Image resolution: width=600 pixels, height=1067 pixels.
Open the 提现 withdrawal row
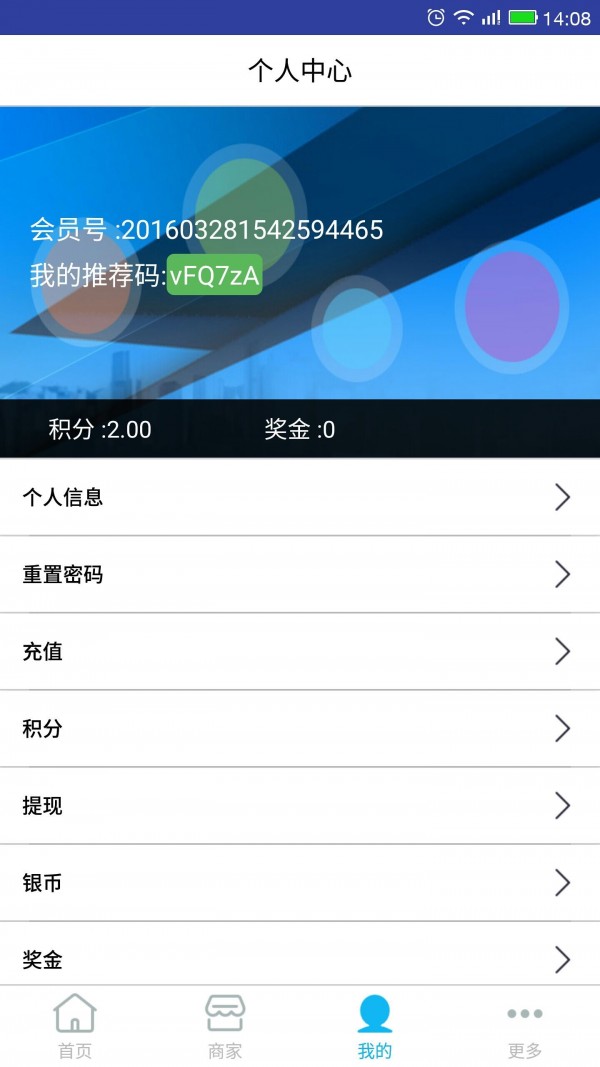coord(300,805)
